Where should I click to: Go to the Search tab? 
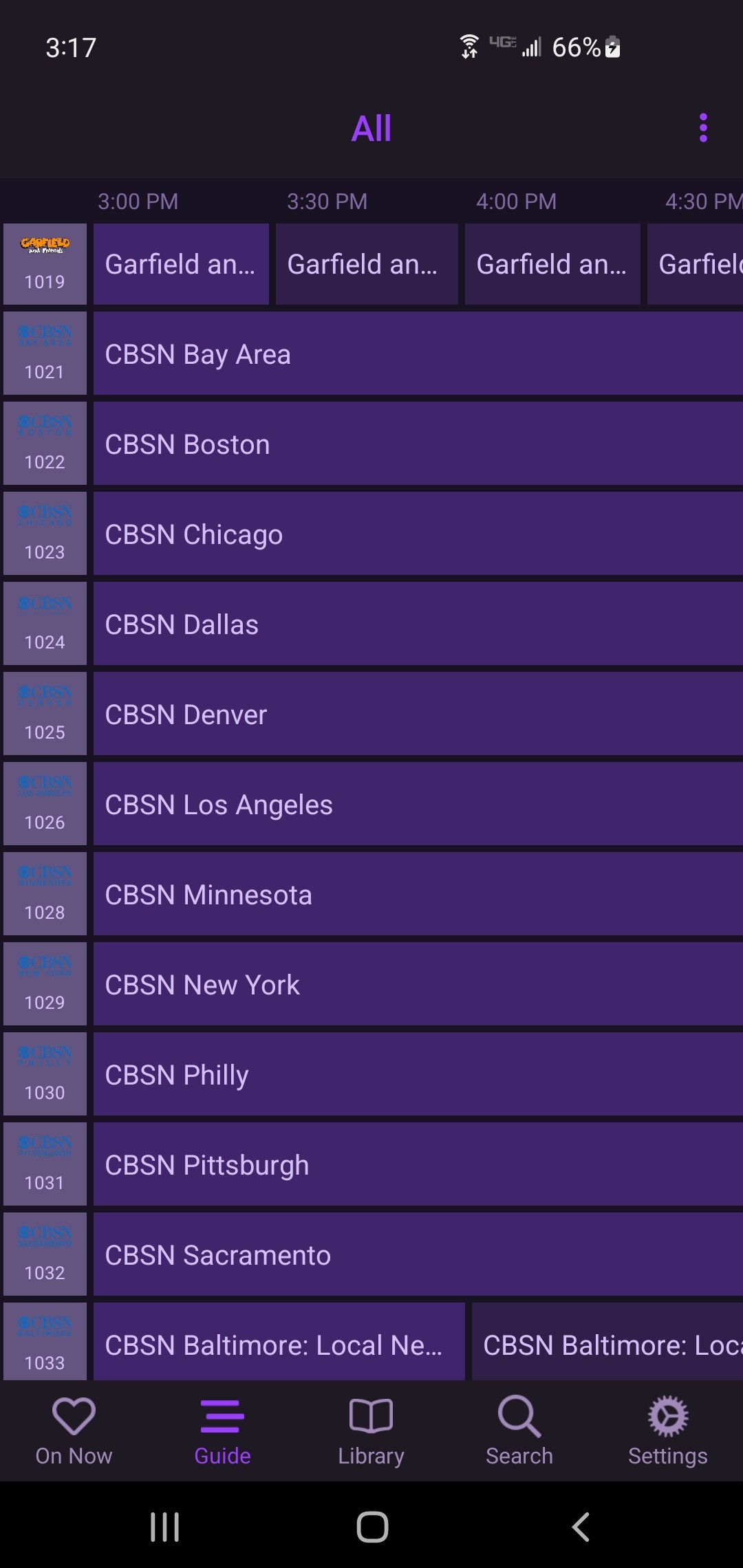click(519, 1431)
